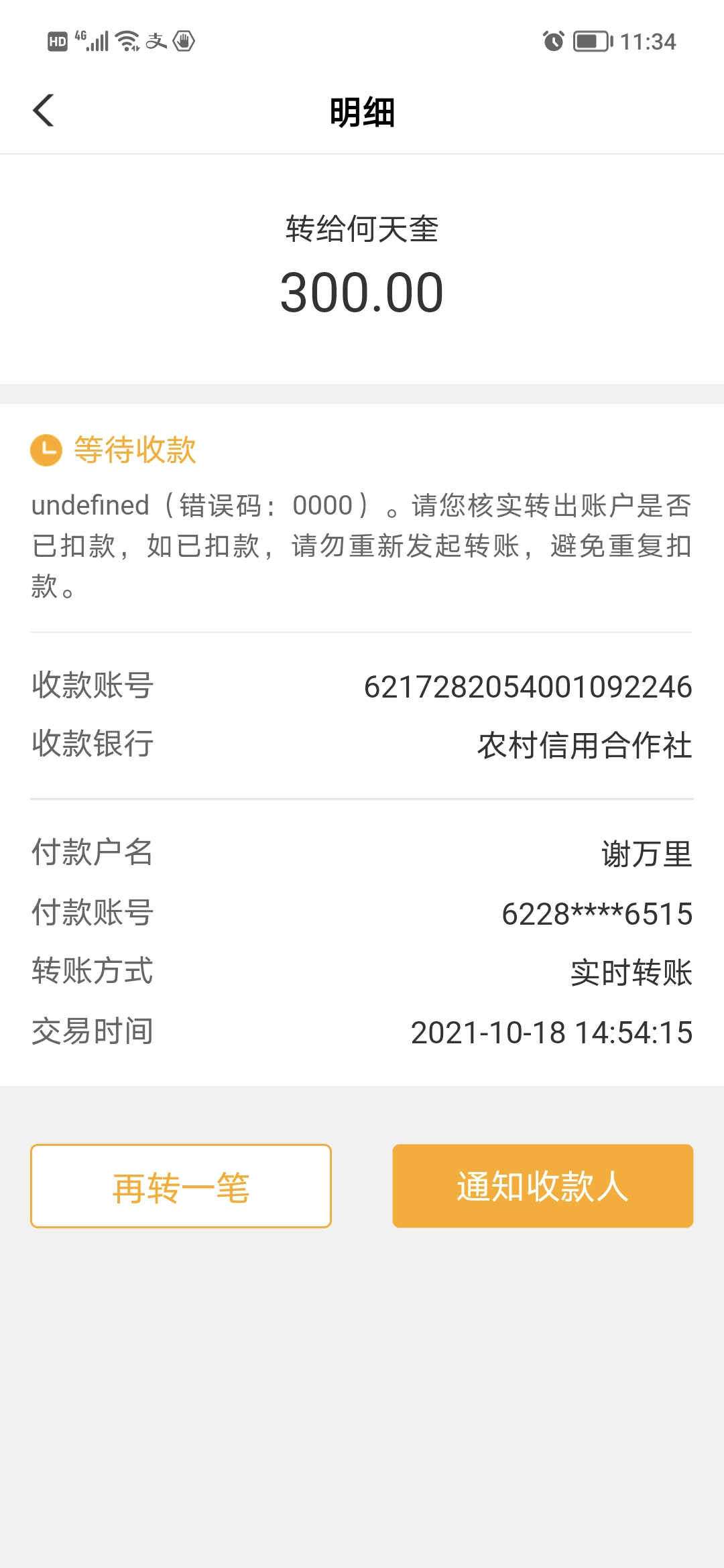Viewport: 724px width, 1568px height.
Task: Tap the 4G signal strength indicator
Action: coord(90,40)
